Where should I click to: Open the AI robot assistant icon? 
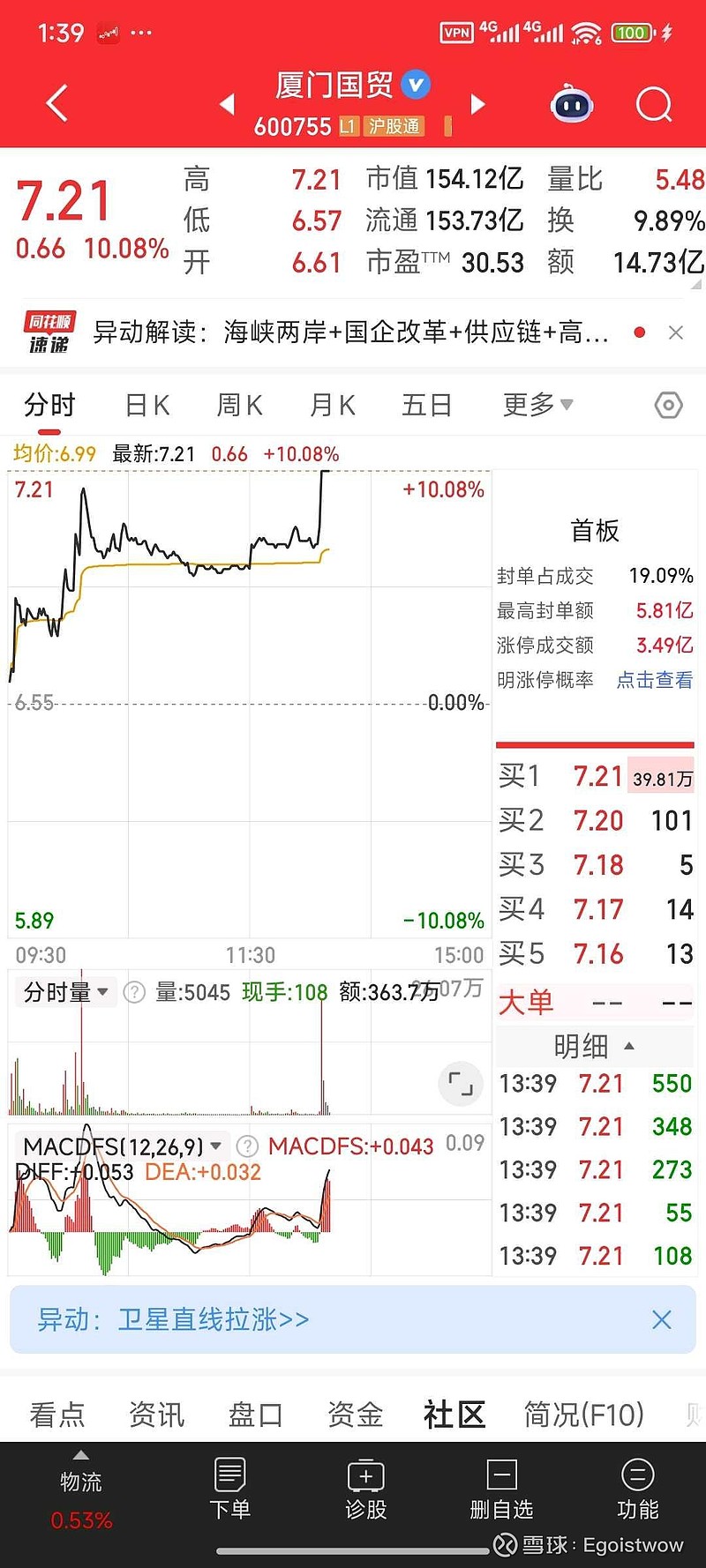(x=571, y=103)
